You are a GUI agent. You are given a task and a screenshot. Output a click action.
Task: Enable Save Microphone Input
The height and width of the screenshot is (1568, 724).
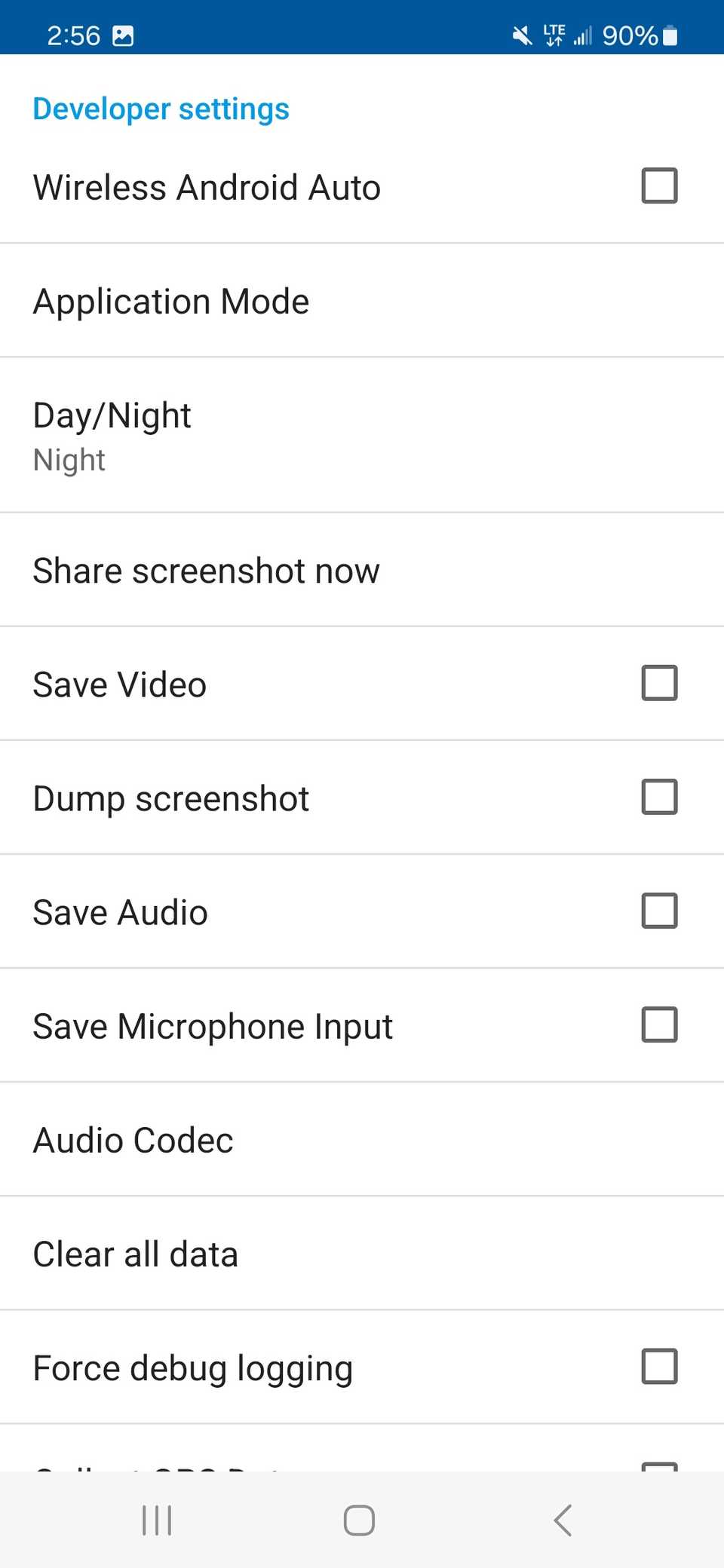658,1025
